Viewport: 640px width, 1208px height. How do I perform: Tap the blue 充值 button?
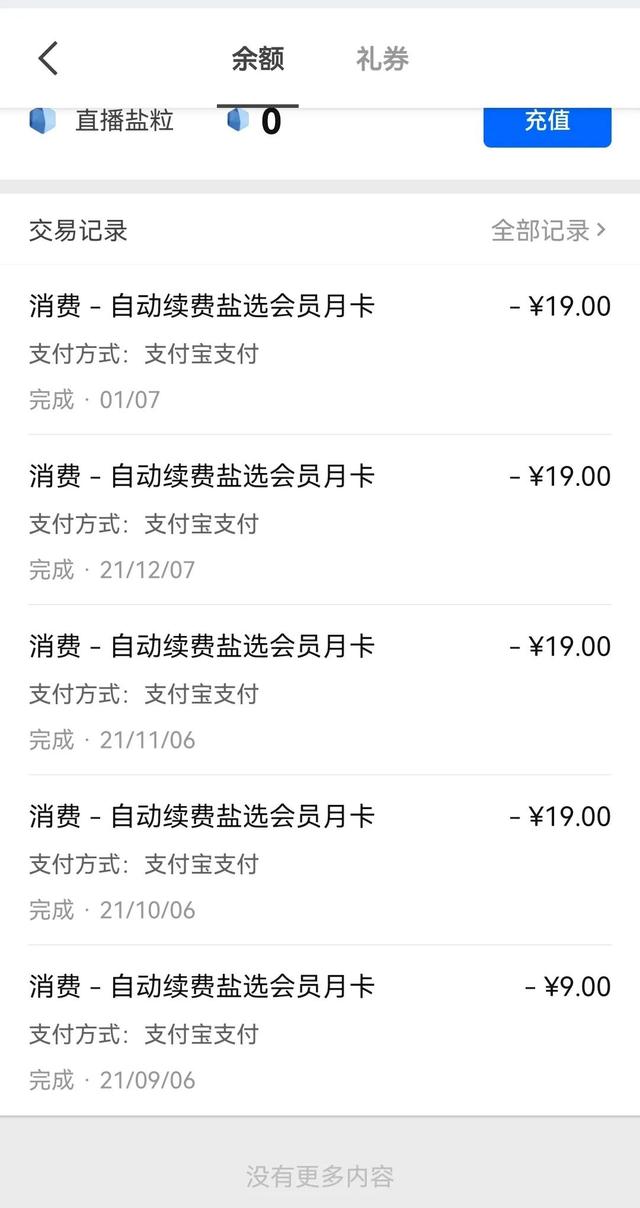click(547, 121)
